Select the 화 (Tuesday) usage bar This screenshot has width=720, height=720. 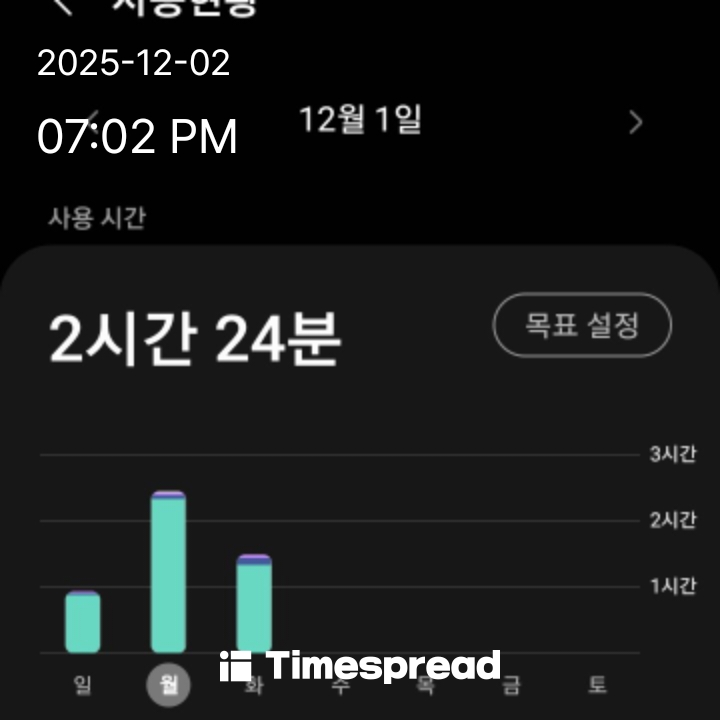pos(254,604)
